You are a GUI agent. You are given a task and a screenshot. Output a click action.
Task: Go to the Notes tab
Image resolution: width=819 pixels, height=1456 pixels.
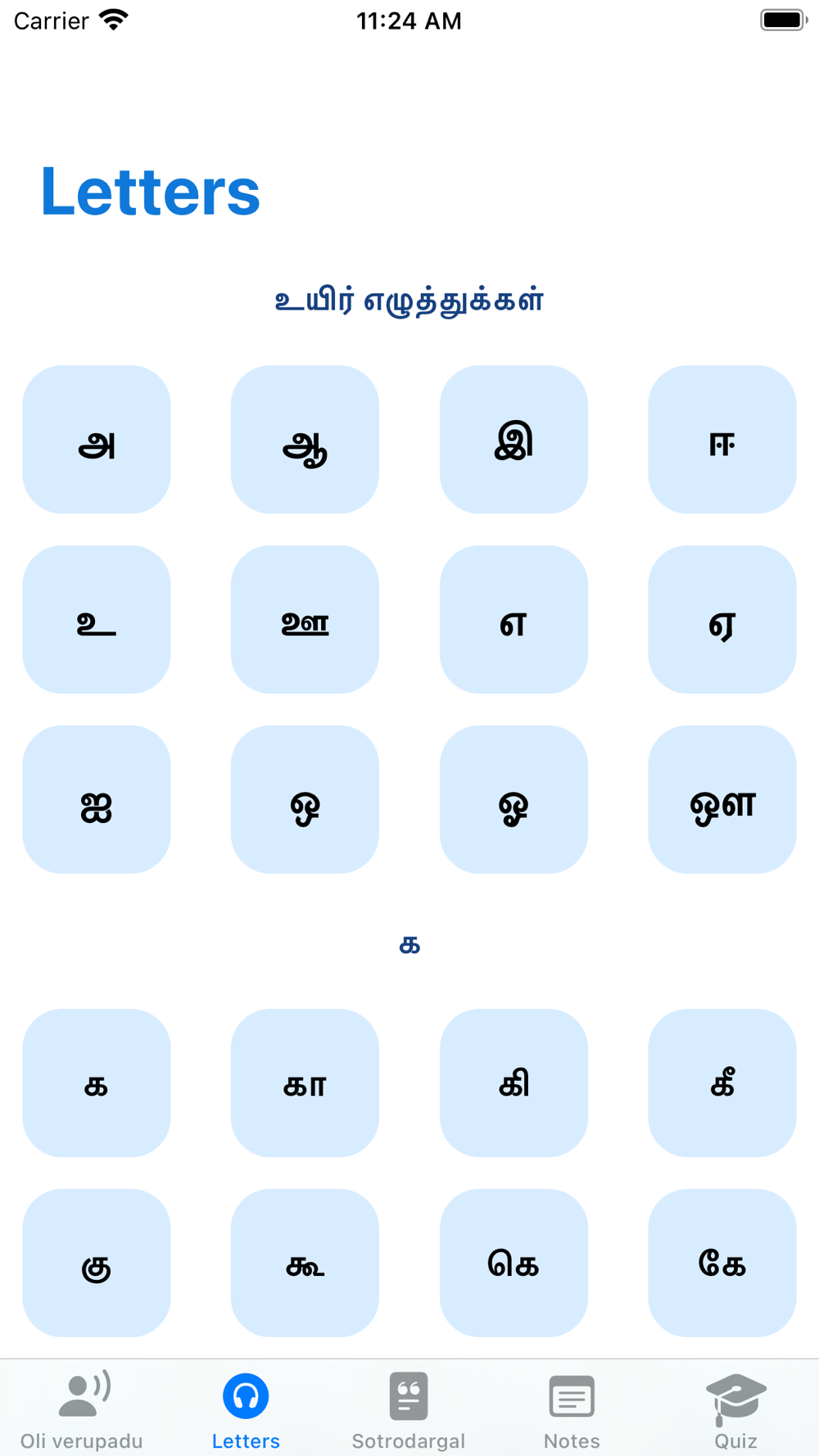tap(572, 1409)
